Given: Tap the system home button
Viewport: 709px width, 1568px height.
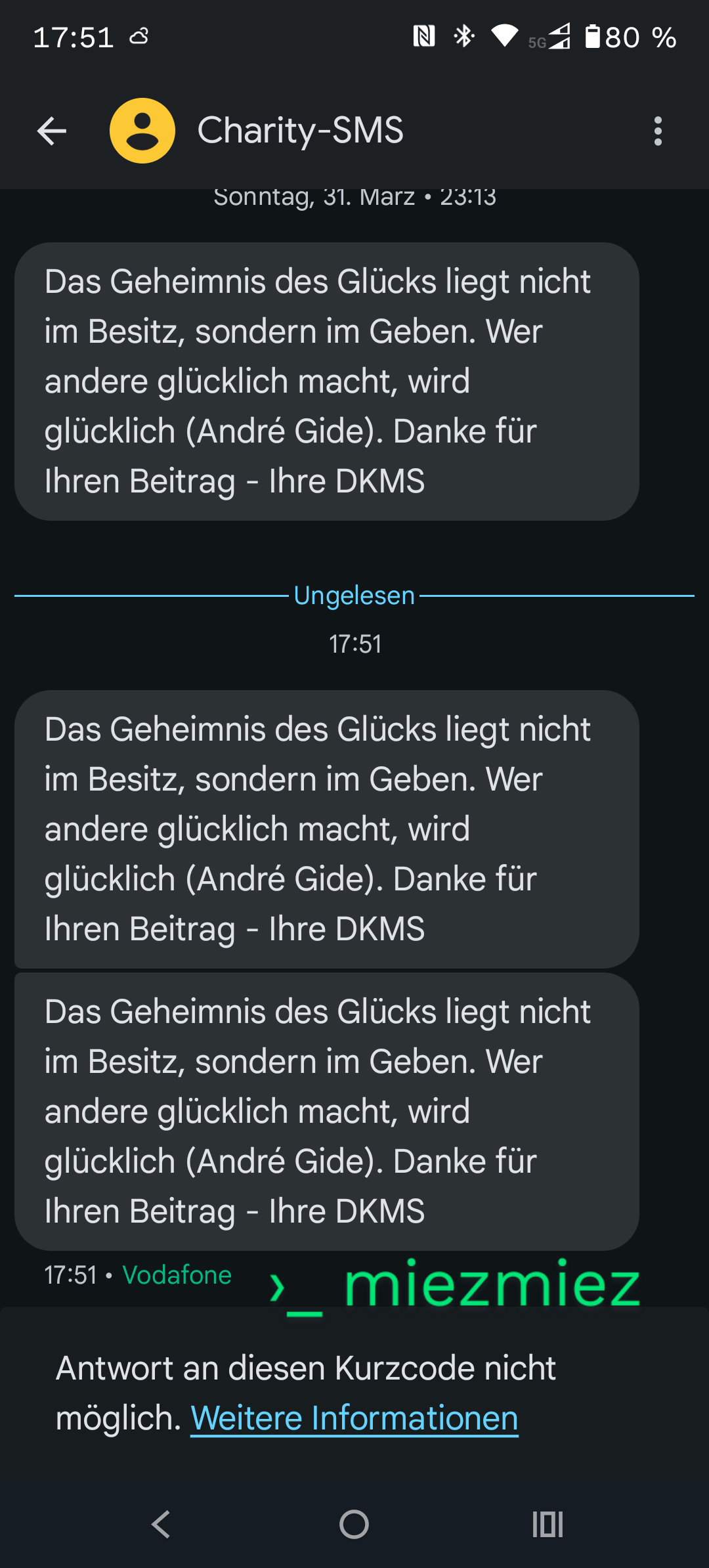Looking at the screenshot, I should point(354,1524).
